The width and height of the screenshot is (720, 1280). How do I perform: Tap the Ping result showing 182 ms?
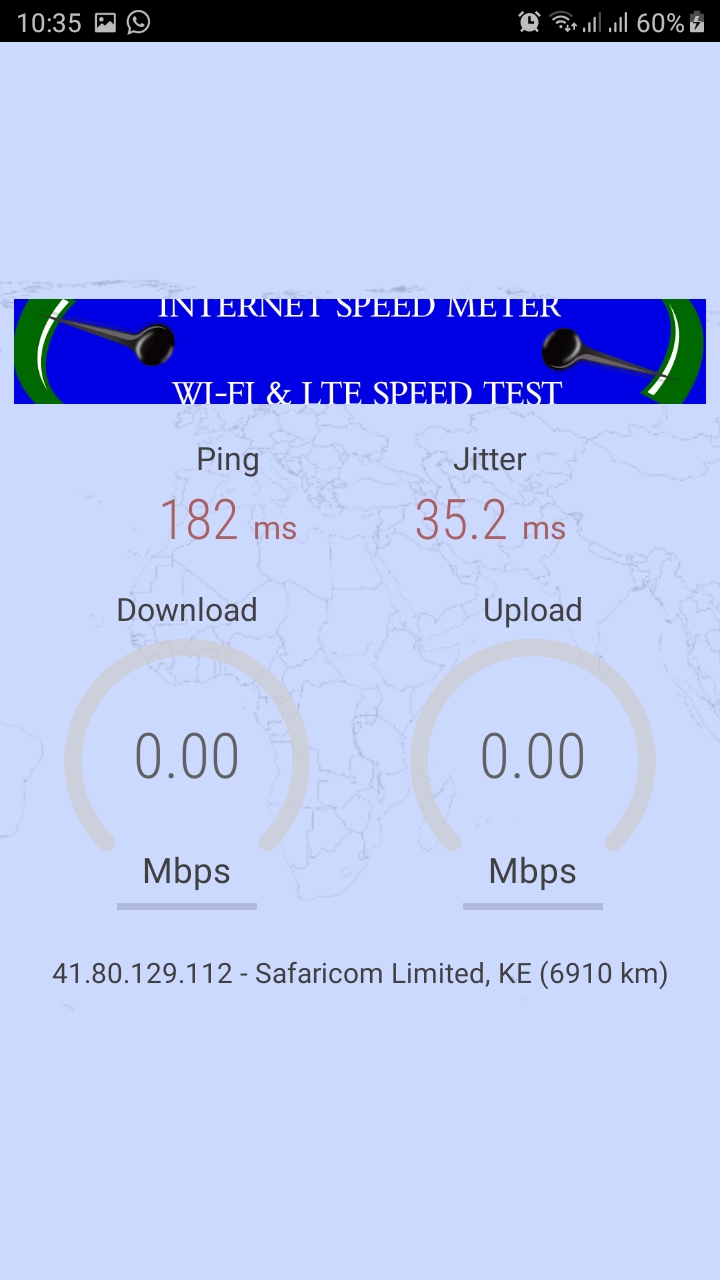228,519
